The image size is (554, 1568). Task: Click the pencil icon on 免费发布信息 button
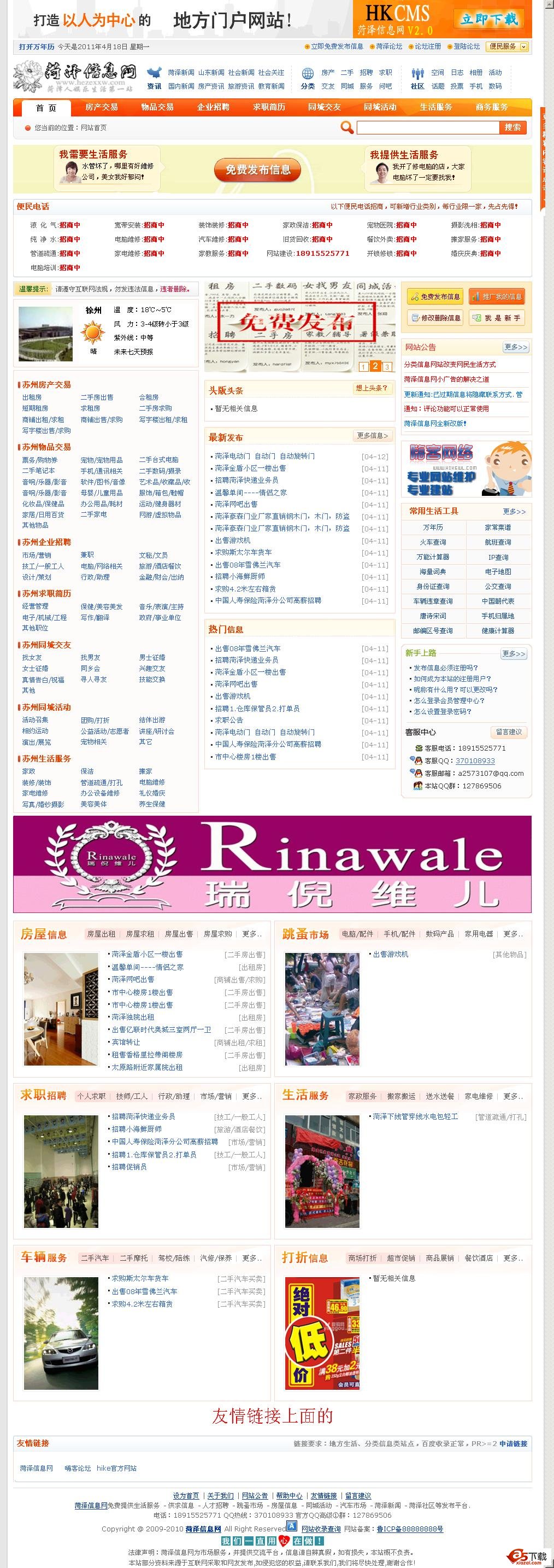click(x=415, y=296)
